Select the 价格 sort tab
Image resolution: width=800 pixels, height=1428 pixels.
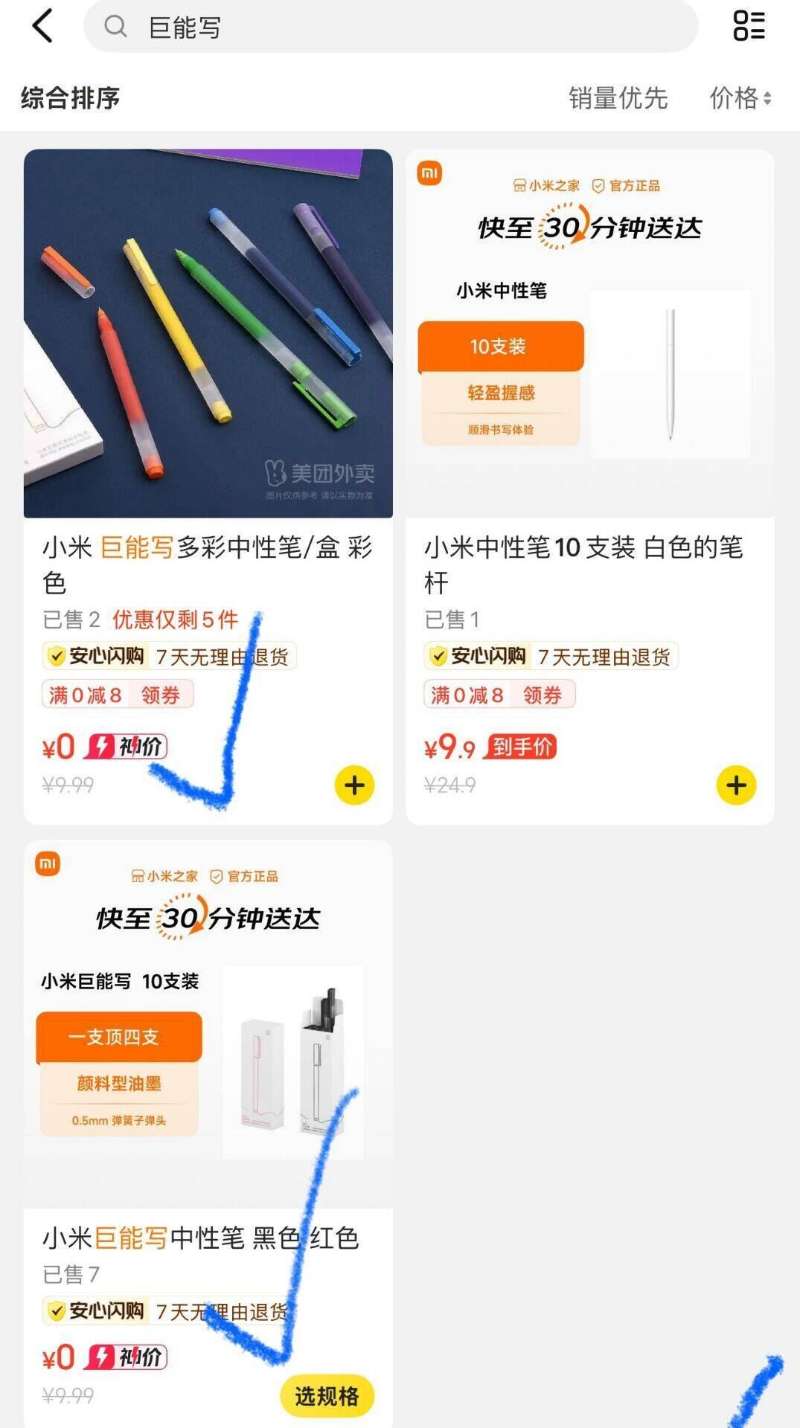tap(735, 99)
